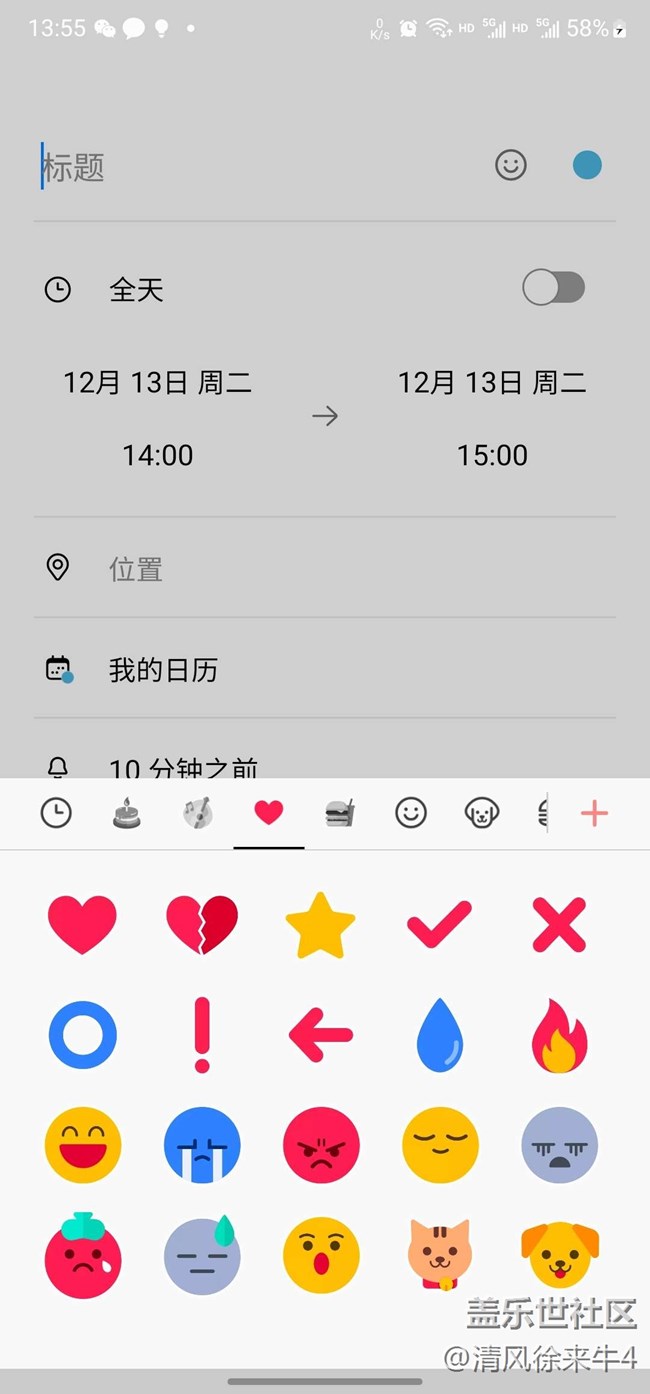Screen dimensions: 650x1394
Task: Choose the blue event color dot
Action: tap(587, 165)
